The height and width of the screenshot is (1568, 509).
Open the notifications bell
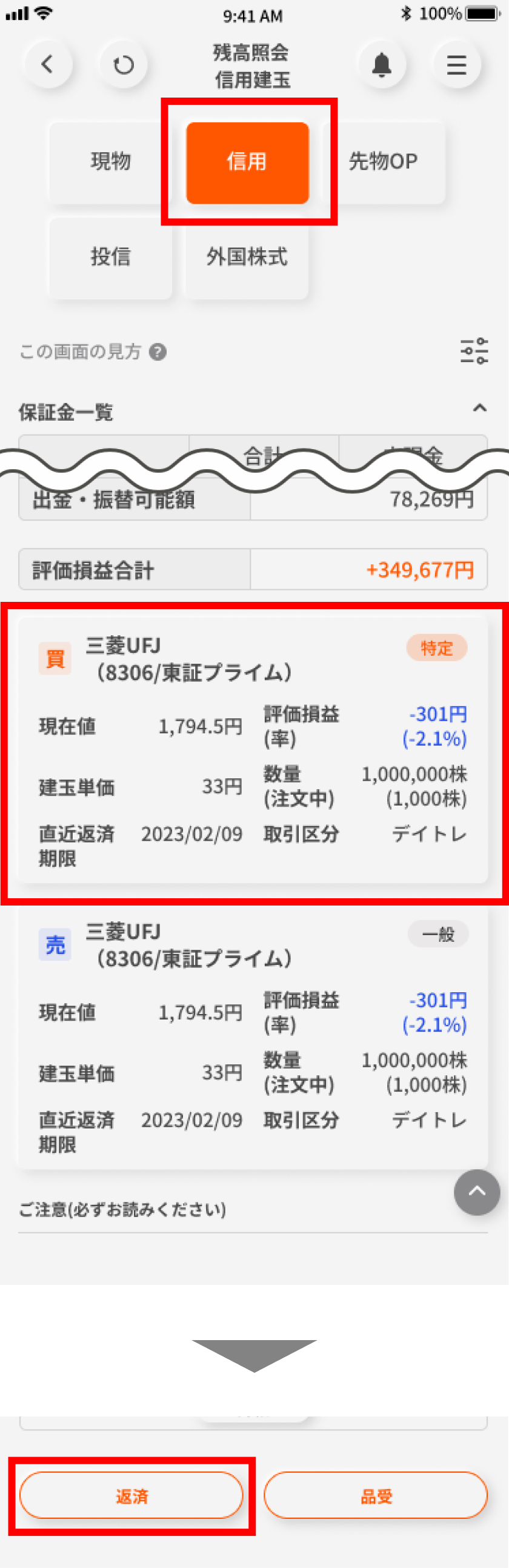[x=382, y=64]
